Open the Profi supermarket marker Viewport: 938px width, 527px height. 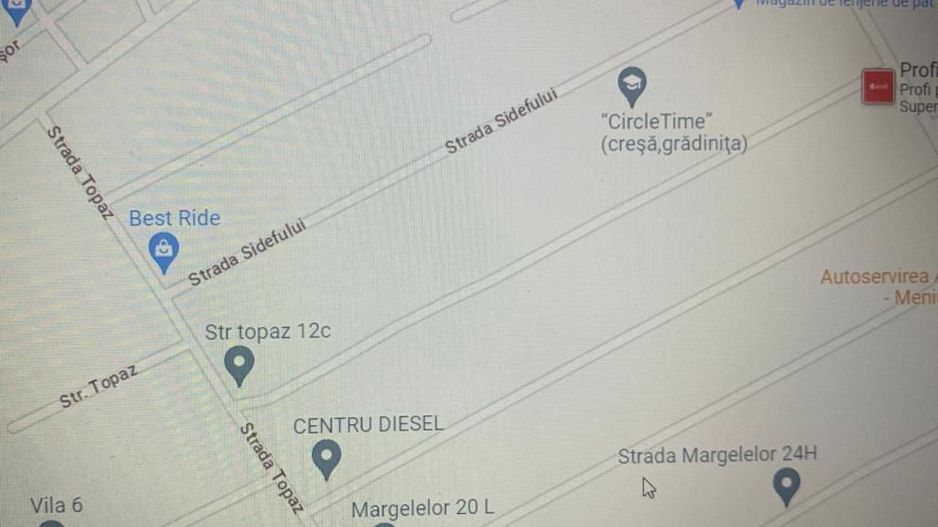click(880, 87)
